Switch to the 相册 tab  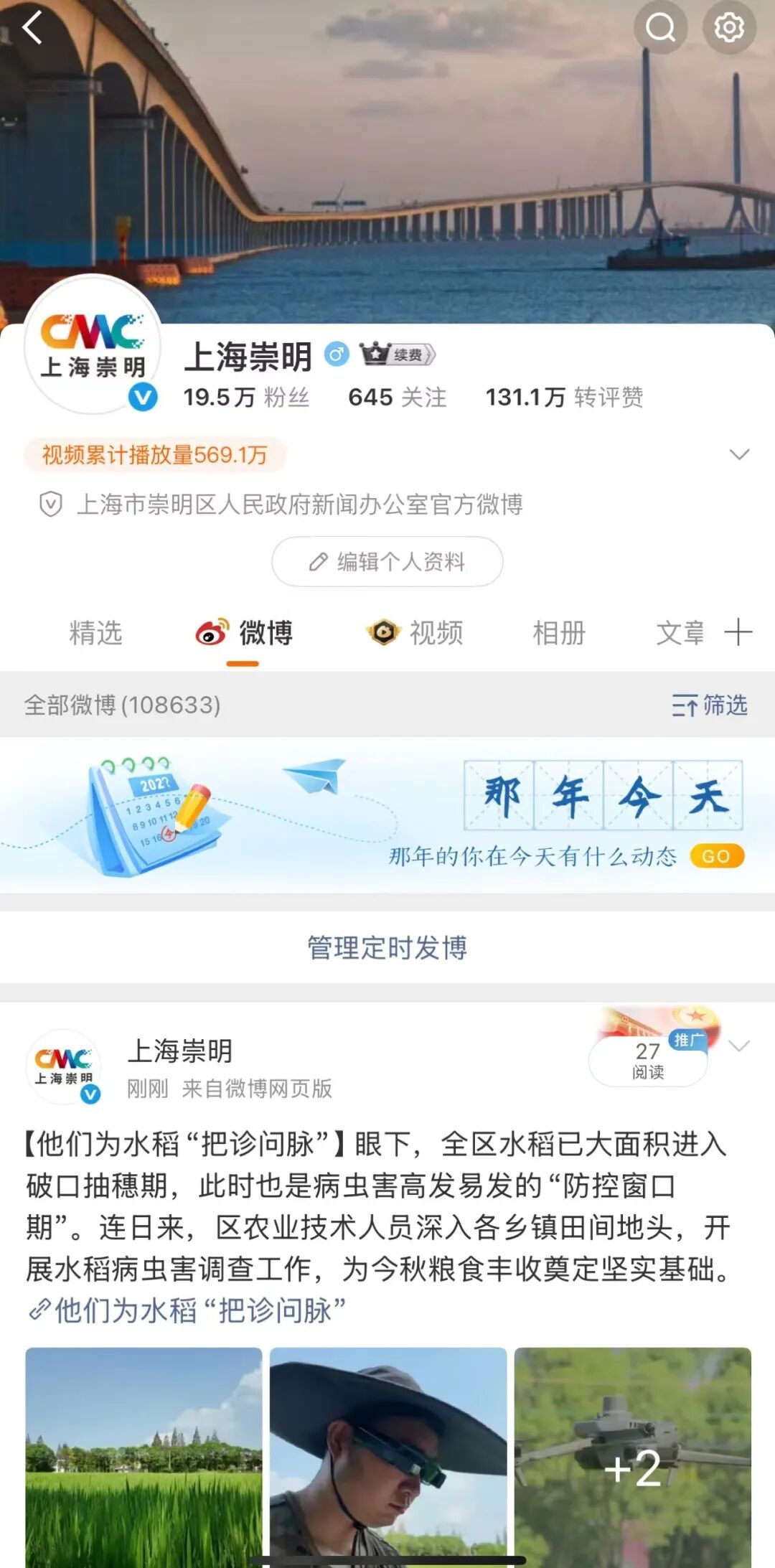[559, 633]
